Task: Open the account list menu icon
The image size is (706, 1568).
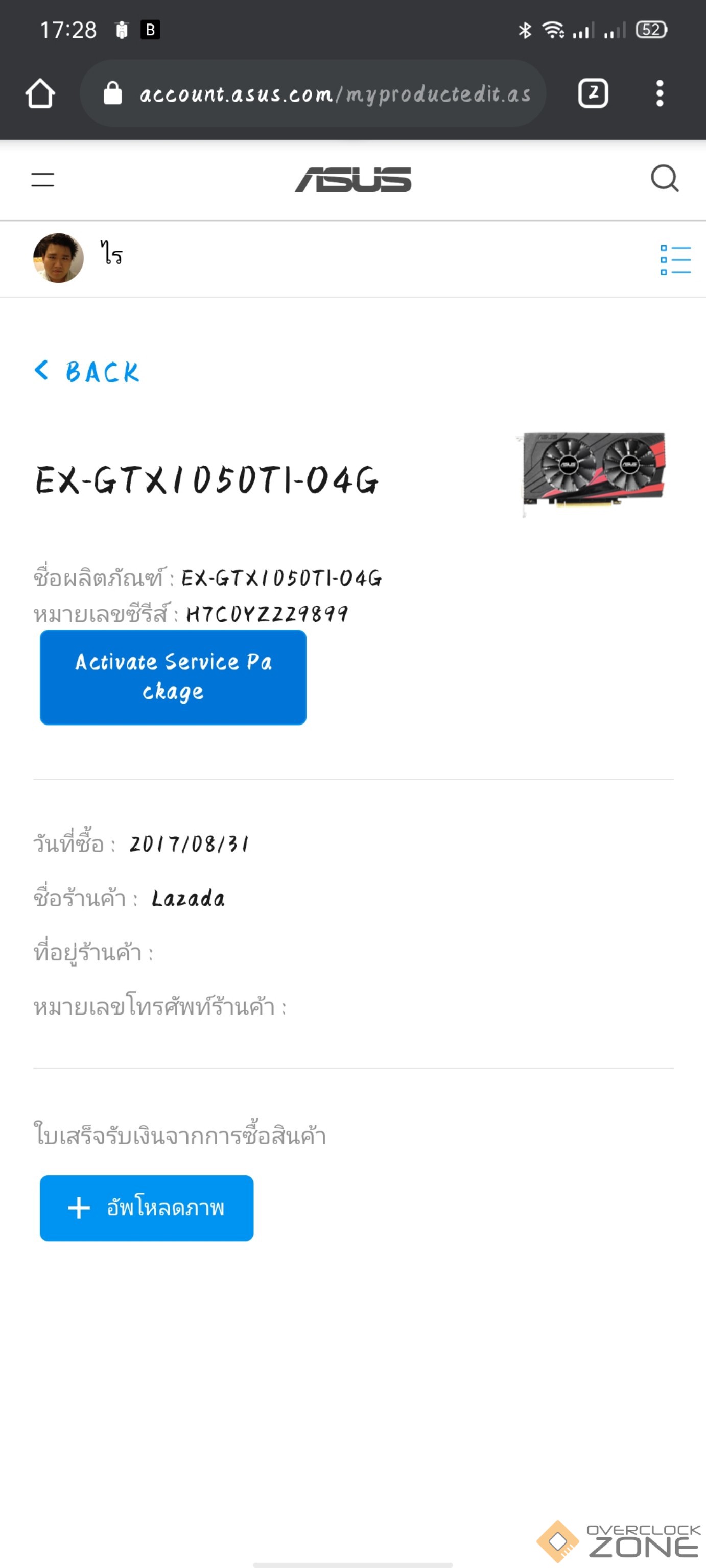Action: point(675,259)
